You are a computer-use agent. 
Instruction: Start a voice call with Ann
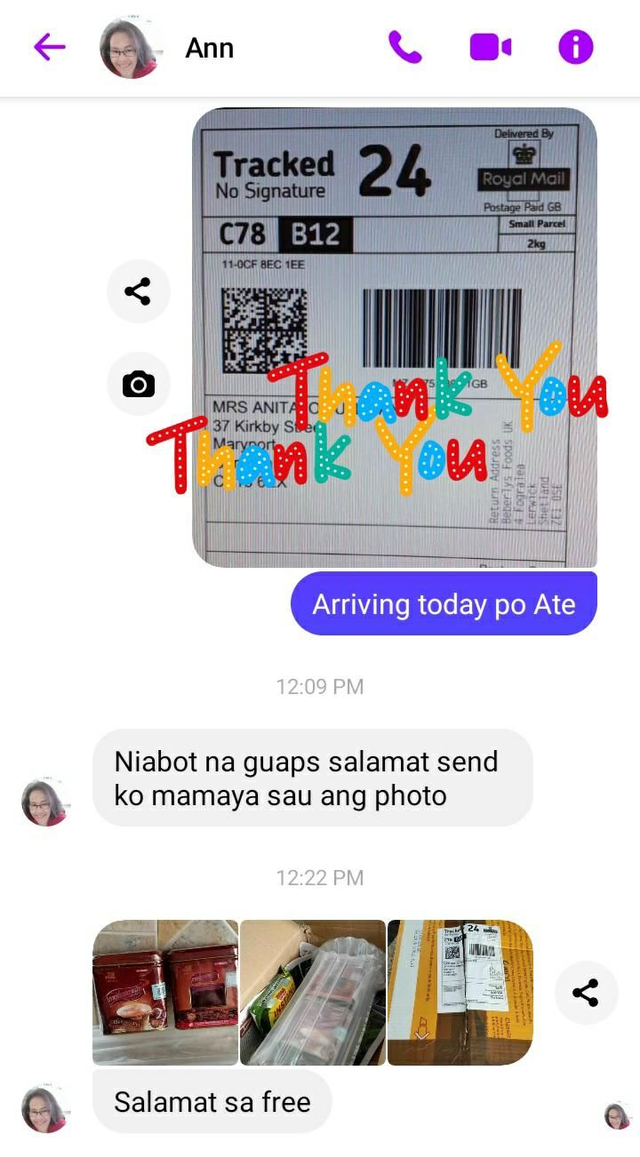(x=405, y=47)
